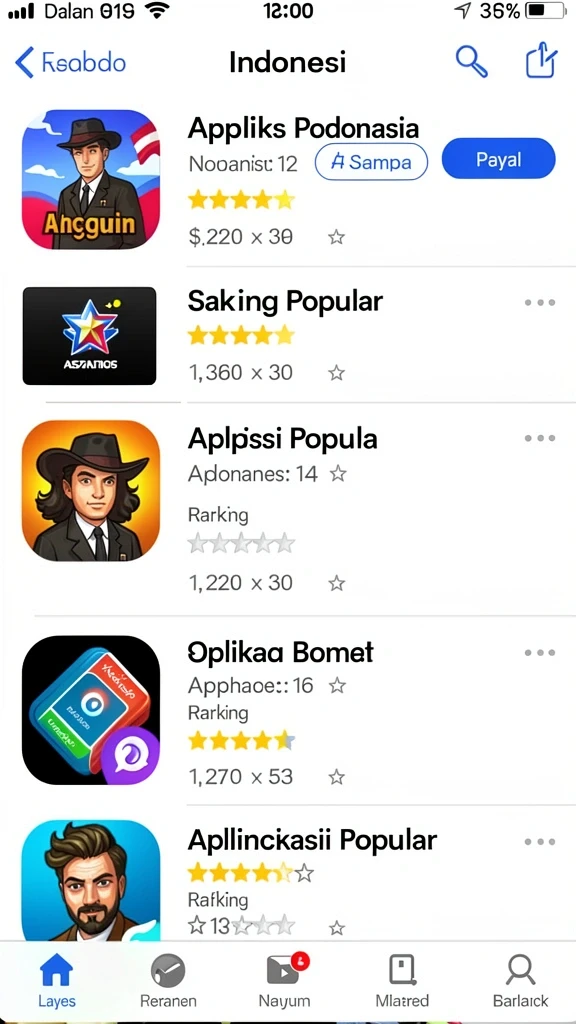Open more options for Oplikaa Bomet
The width and height of the screenshot is (576, 1024).
coord(539,652)
